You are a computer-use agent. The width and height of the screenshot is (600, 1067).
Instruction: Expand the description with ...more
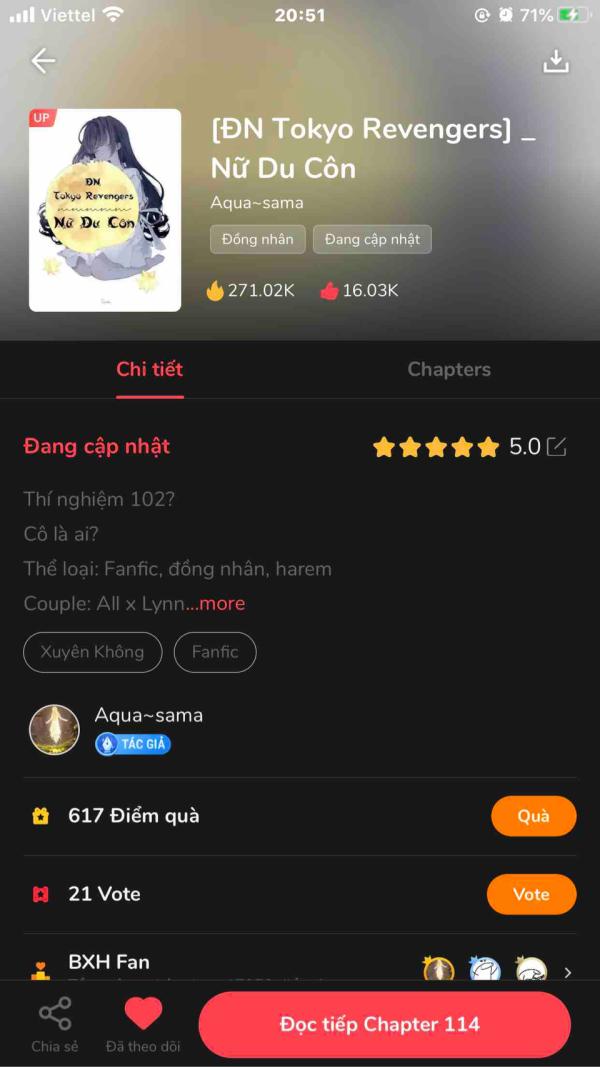(216, 604)
